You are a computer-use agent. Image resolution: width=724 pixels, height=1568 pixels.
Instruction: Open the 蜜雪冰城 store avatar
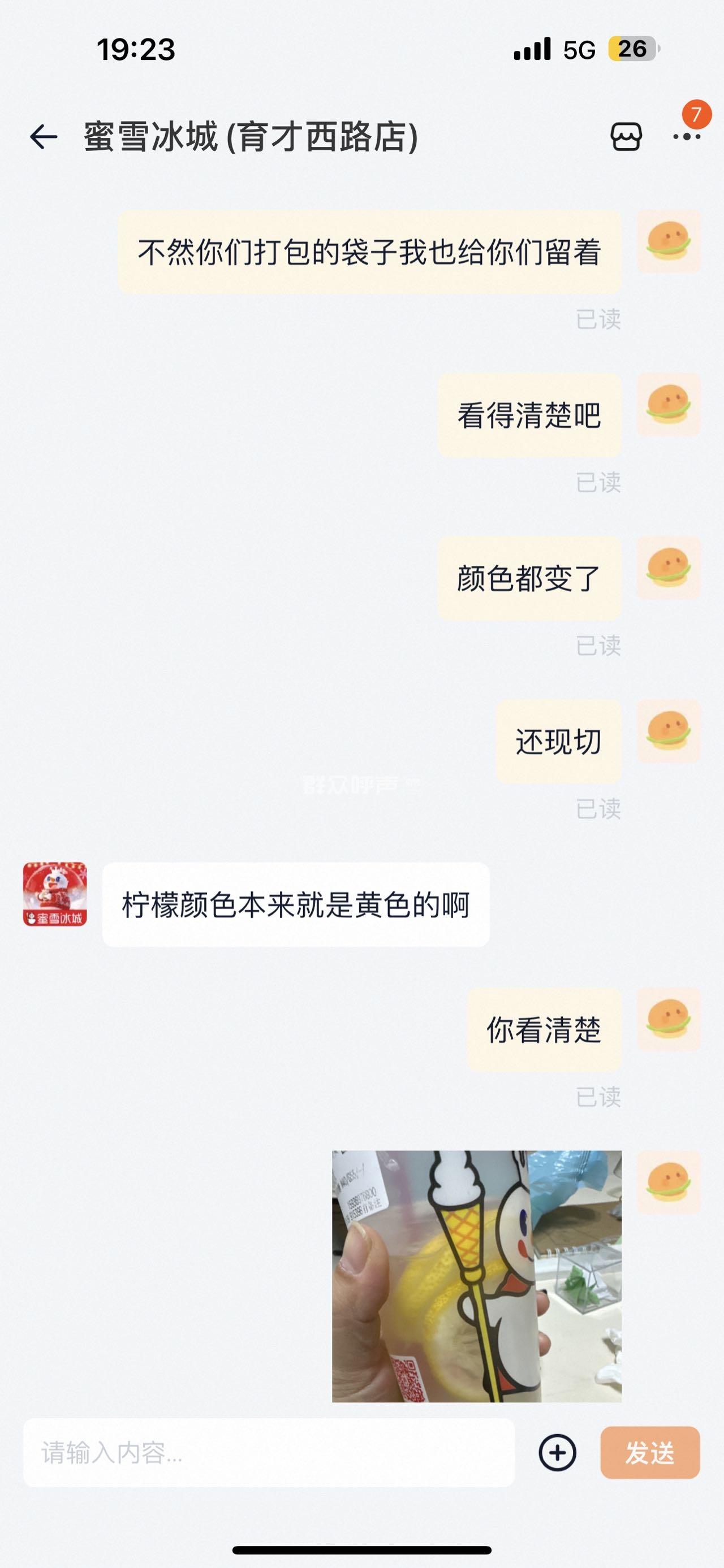tap(55, 894)
